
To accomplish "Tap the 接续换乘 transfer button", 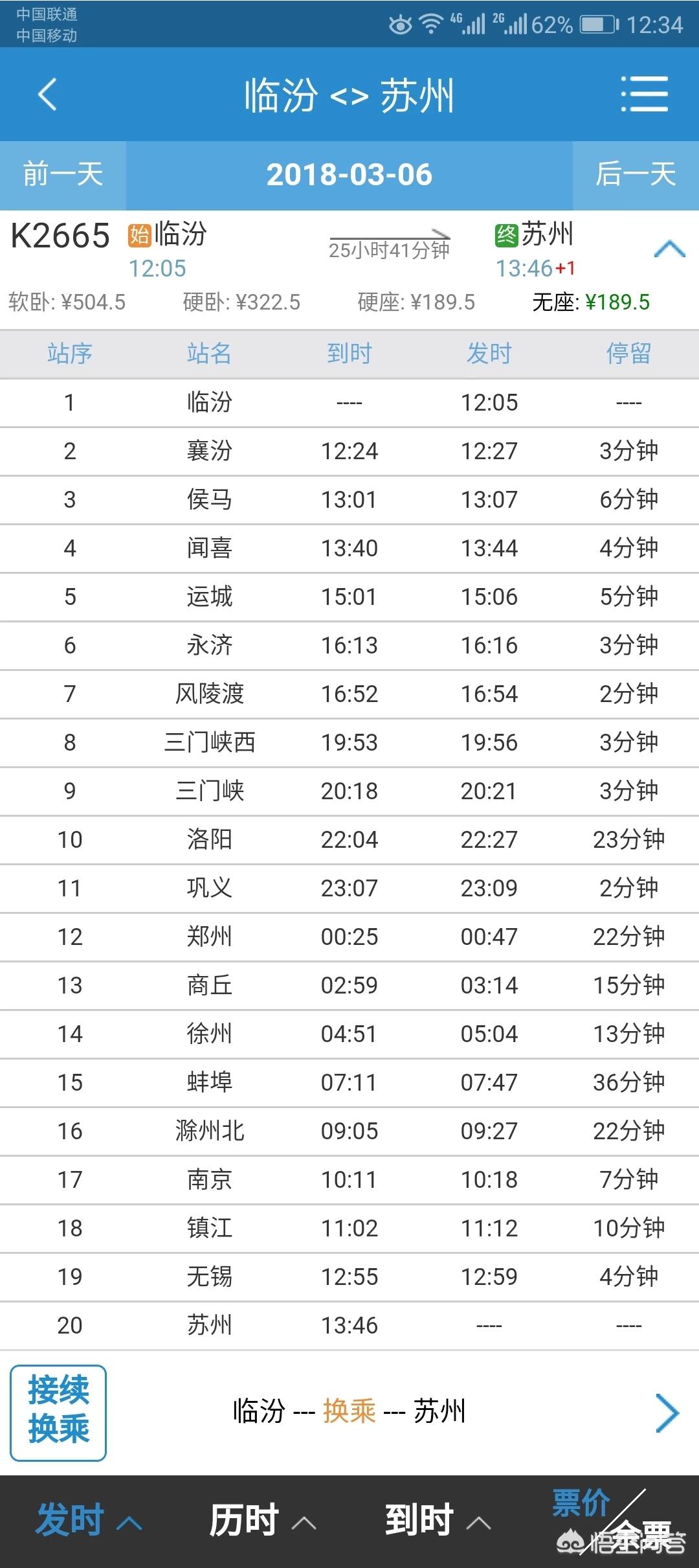I will (x=58, y=1413).
